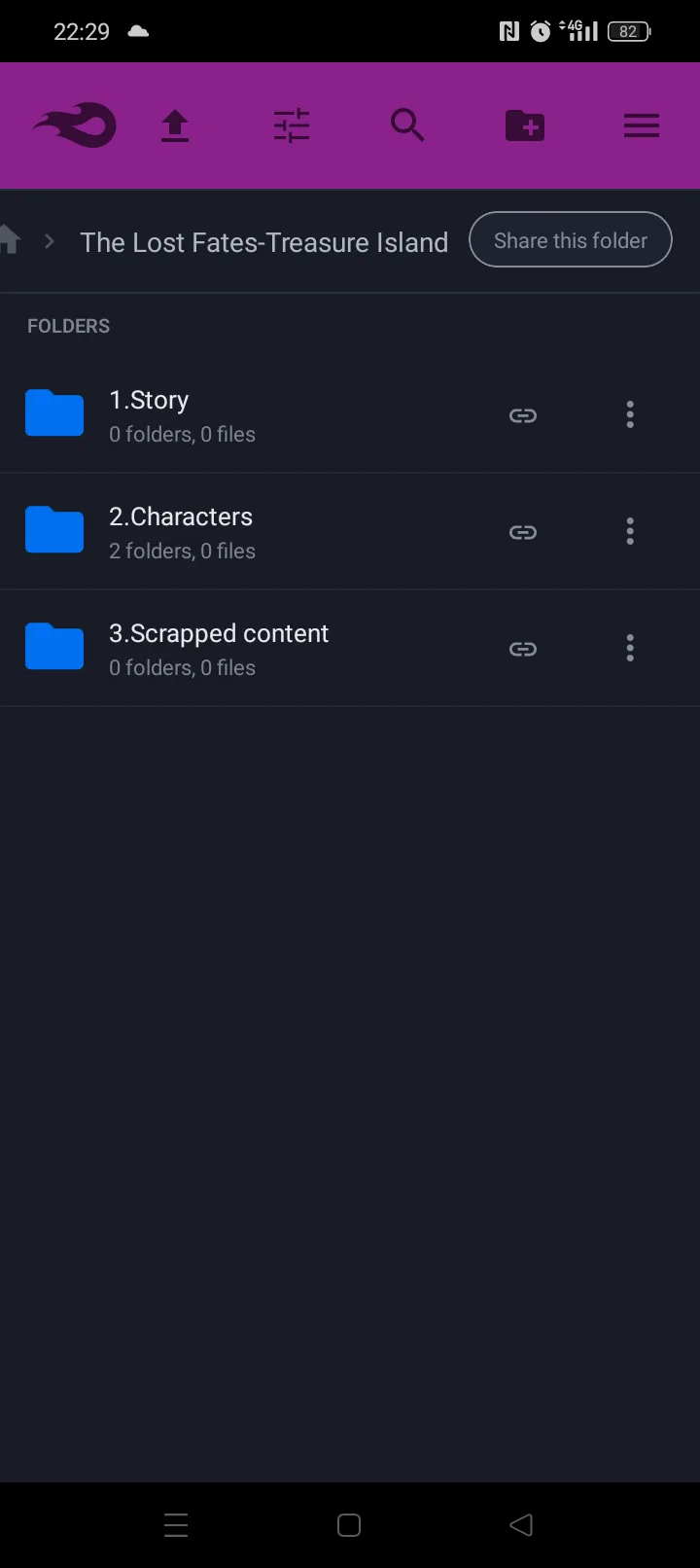The width and height of the screenshot is (700, 1568).
Task: Go back using system navigation
Action: coord(521,1525)
